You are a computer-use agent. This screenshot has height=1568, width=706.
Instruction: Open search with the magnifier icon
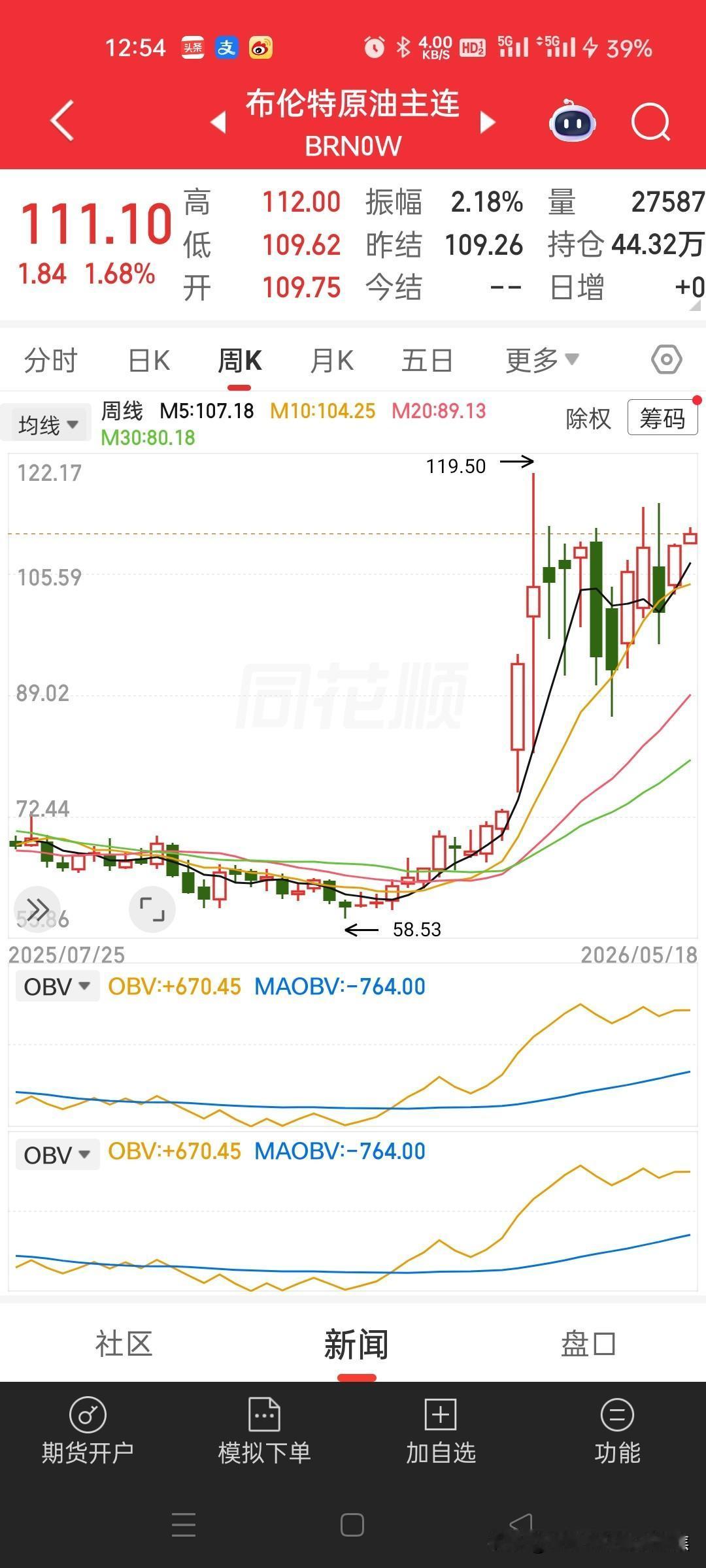pos(651,122)
